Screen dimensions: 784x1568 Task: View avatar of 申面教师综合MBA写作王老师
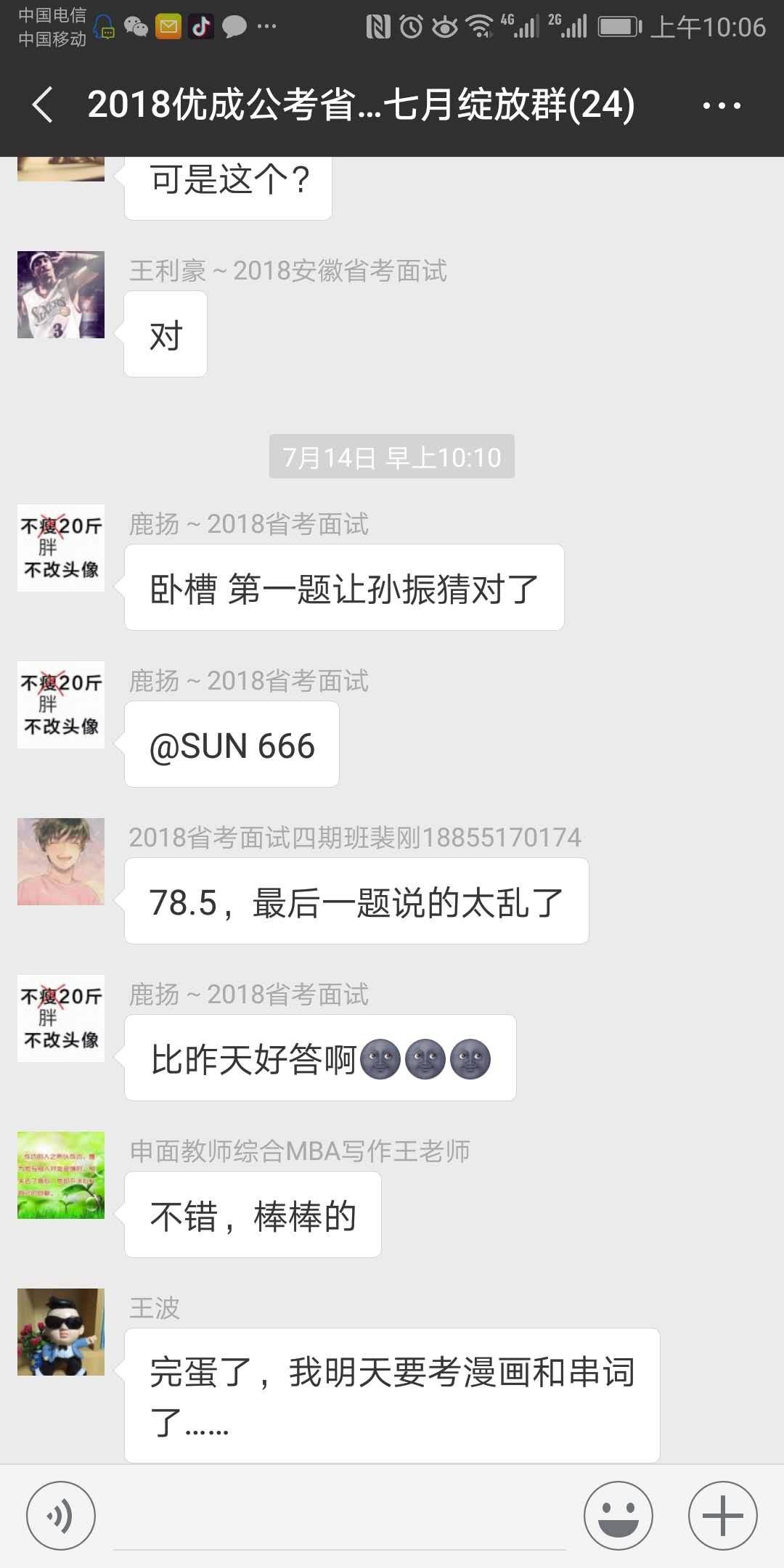(61, 1175)
